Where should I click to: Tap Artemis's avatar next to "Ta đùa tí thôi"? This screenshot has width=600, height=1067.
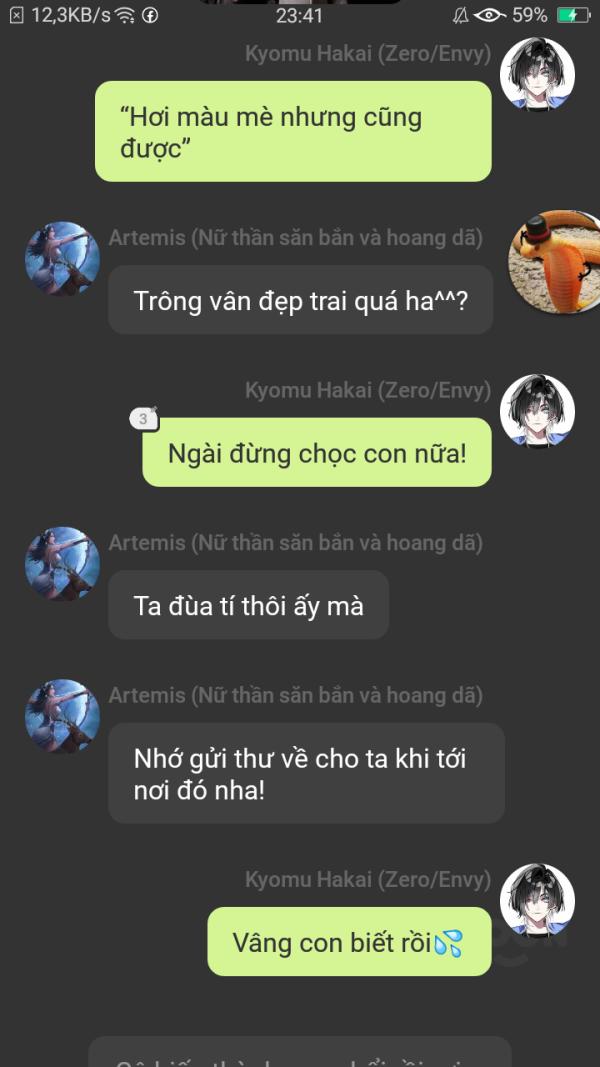click(x=63, y=563)
